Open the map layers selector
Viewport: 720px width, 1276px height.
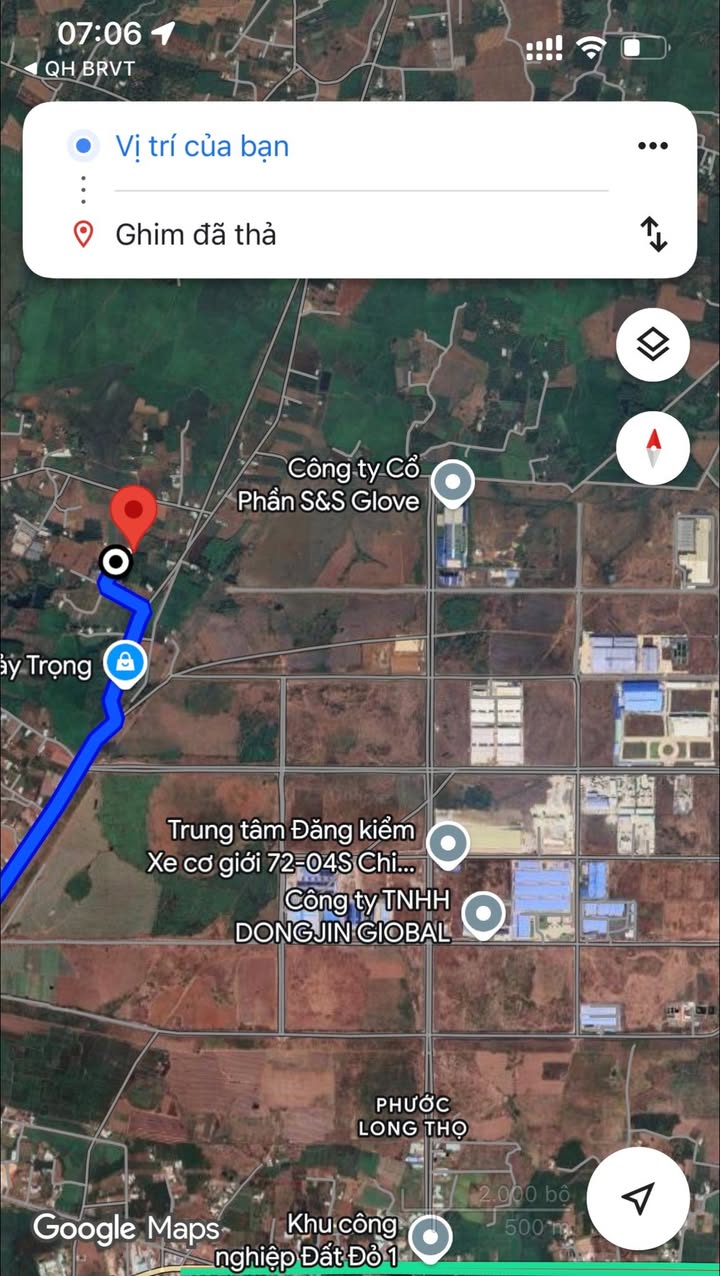[652, 345]
